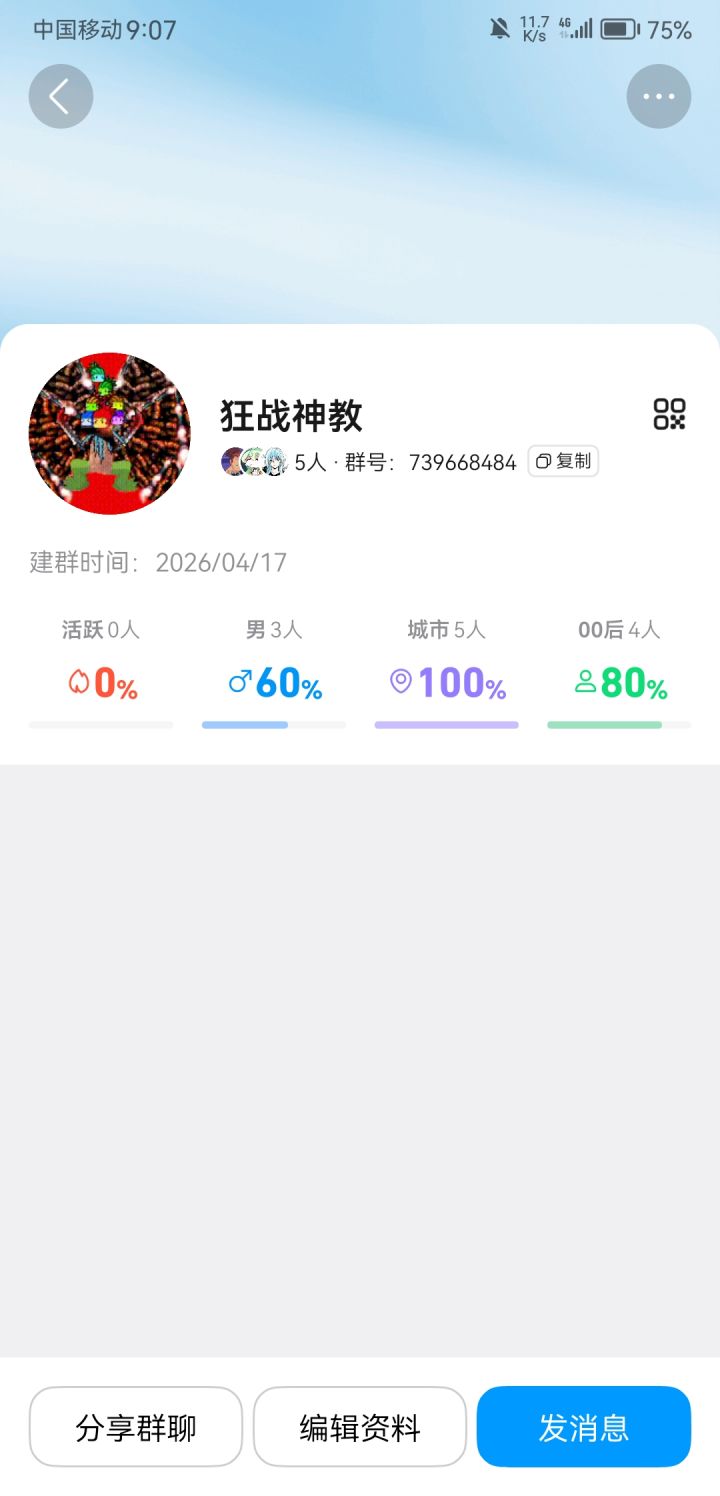Go back using the top arrow
Screen dimensions: 720x1496
tap(60, 97)
